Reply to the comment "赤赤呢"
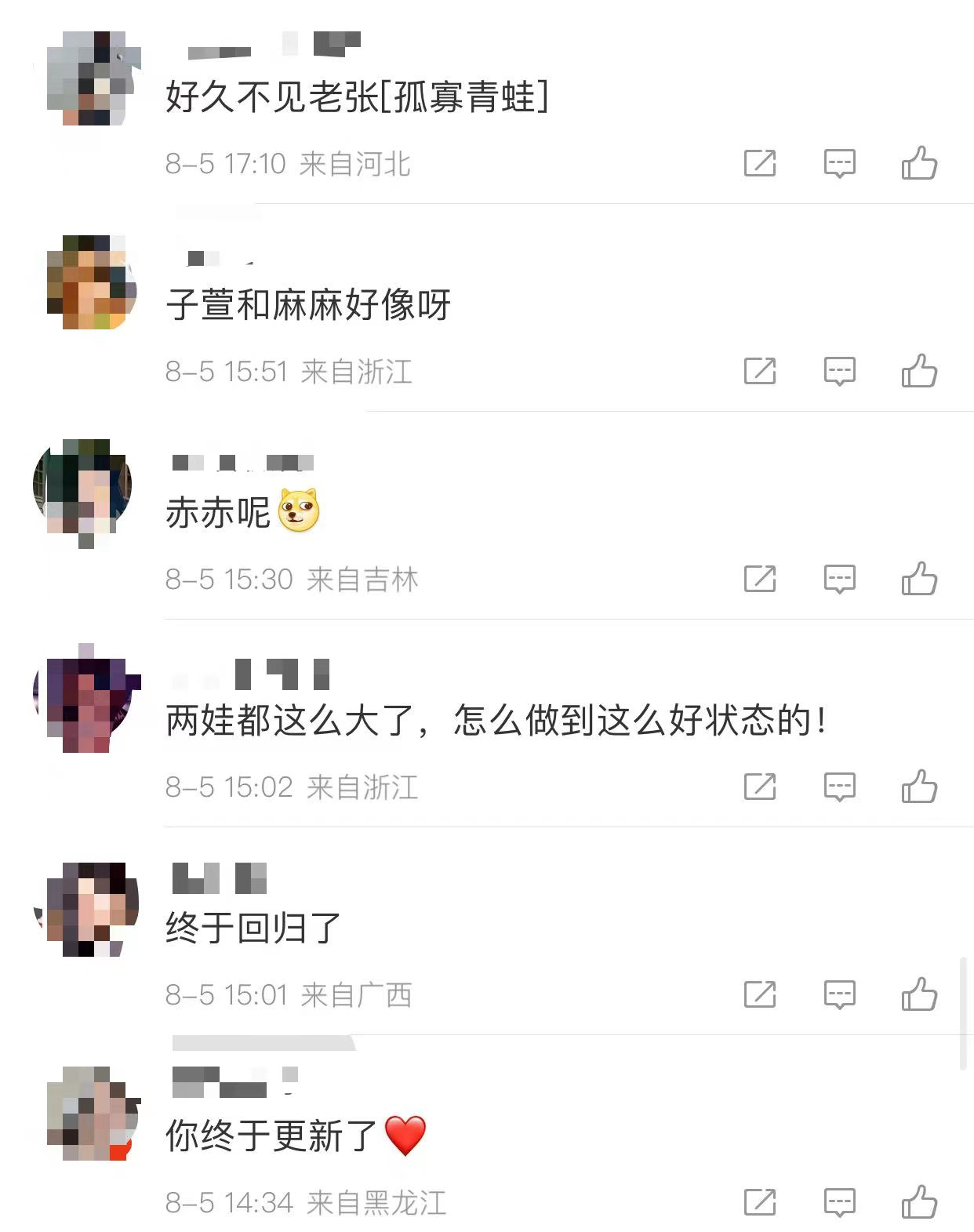Image resolution: width=974 pixels, height=1232 pixels. click(x=838, y=580)
